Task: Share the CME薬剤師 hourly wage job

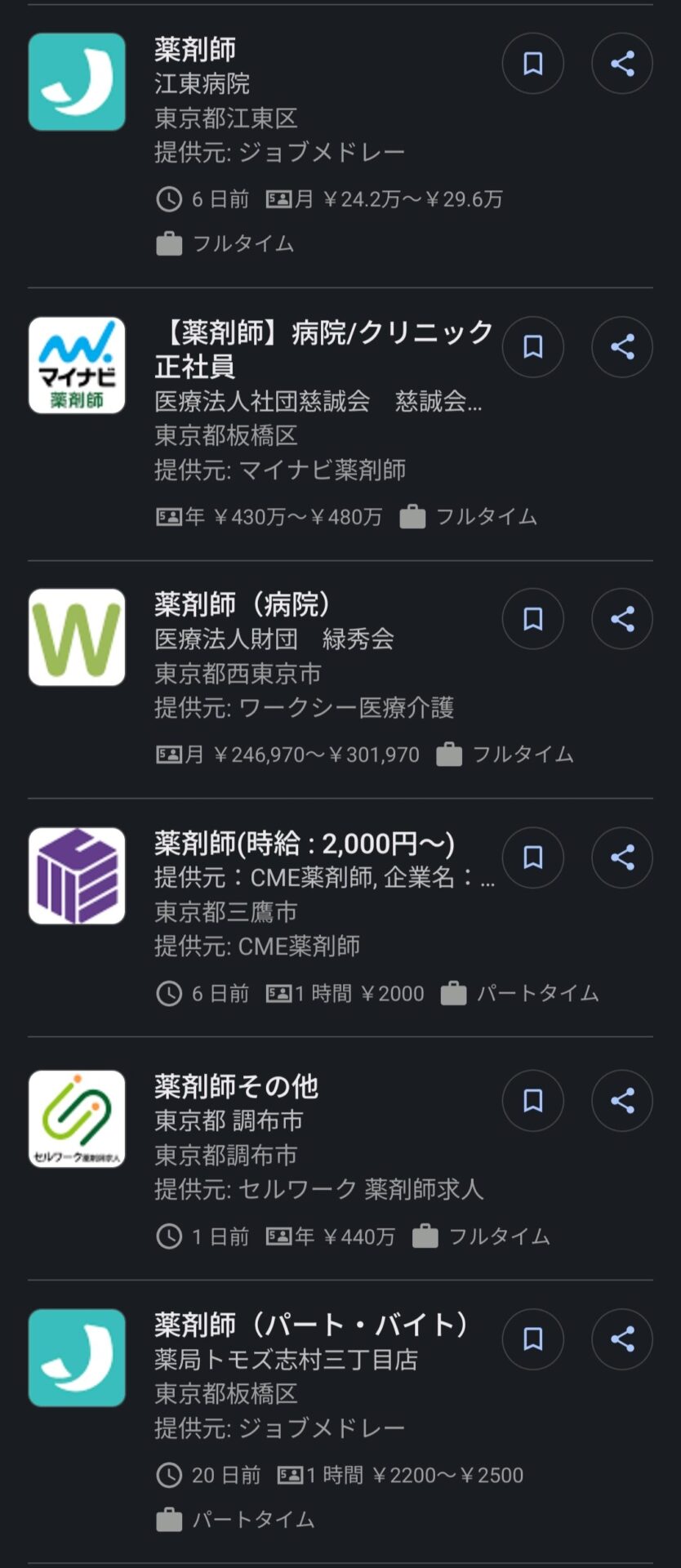Action: point(621,857)
